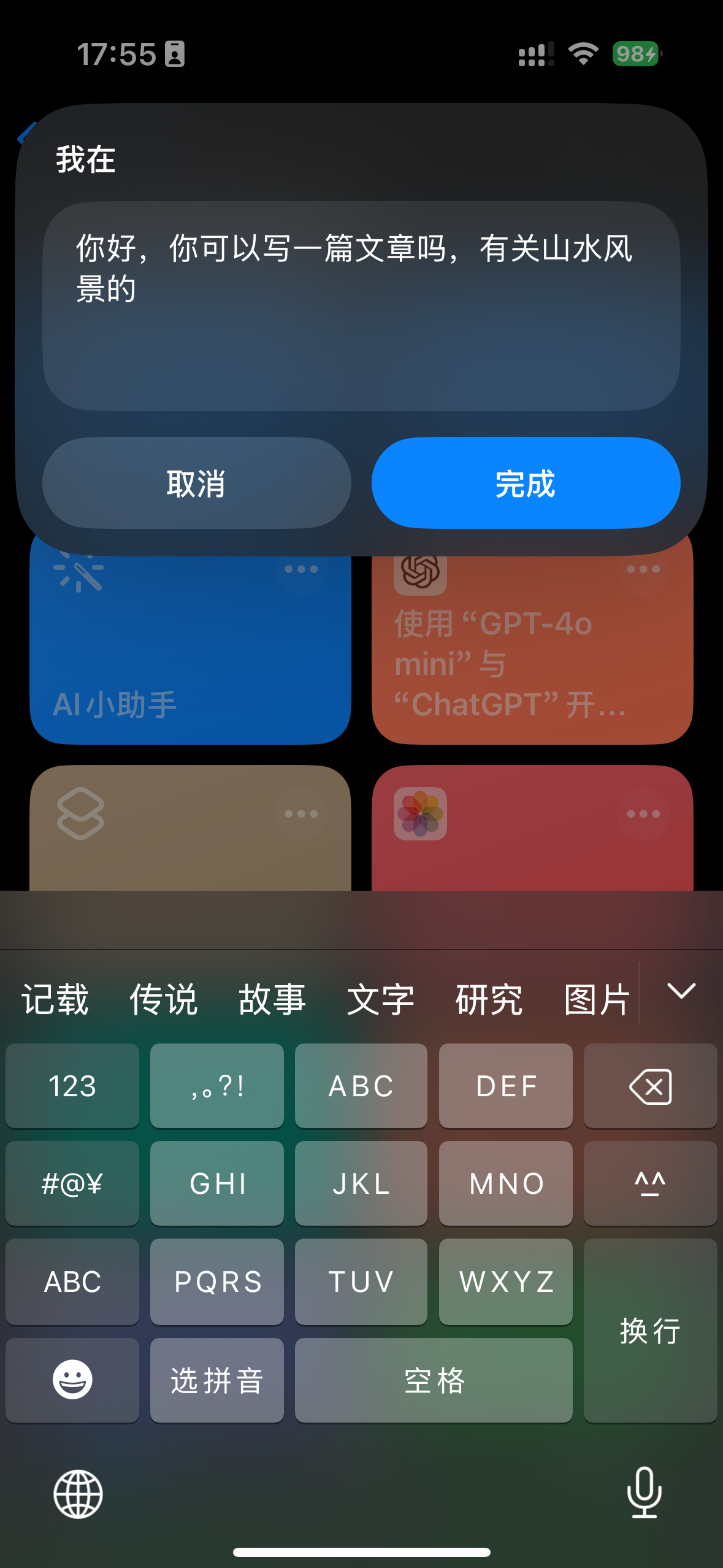Delete a character with backspace key
The height and width of the screenshot is (1568, 723).
[x=650, y=1086]
